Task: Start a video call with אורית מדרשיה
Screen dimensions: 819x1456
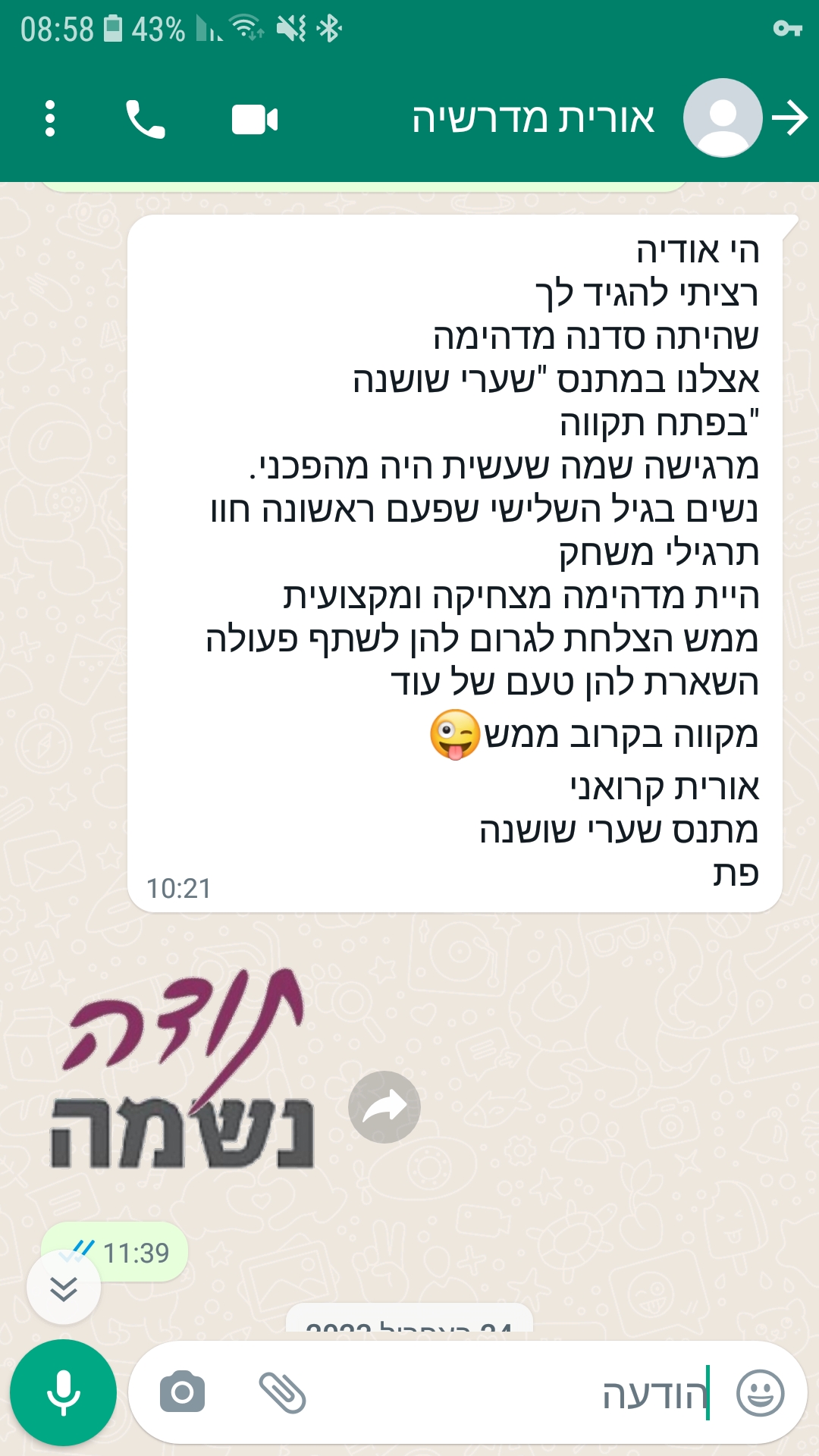Action: (x=255, y=120)
